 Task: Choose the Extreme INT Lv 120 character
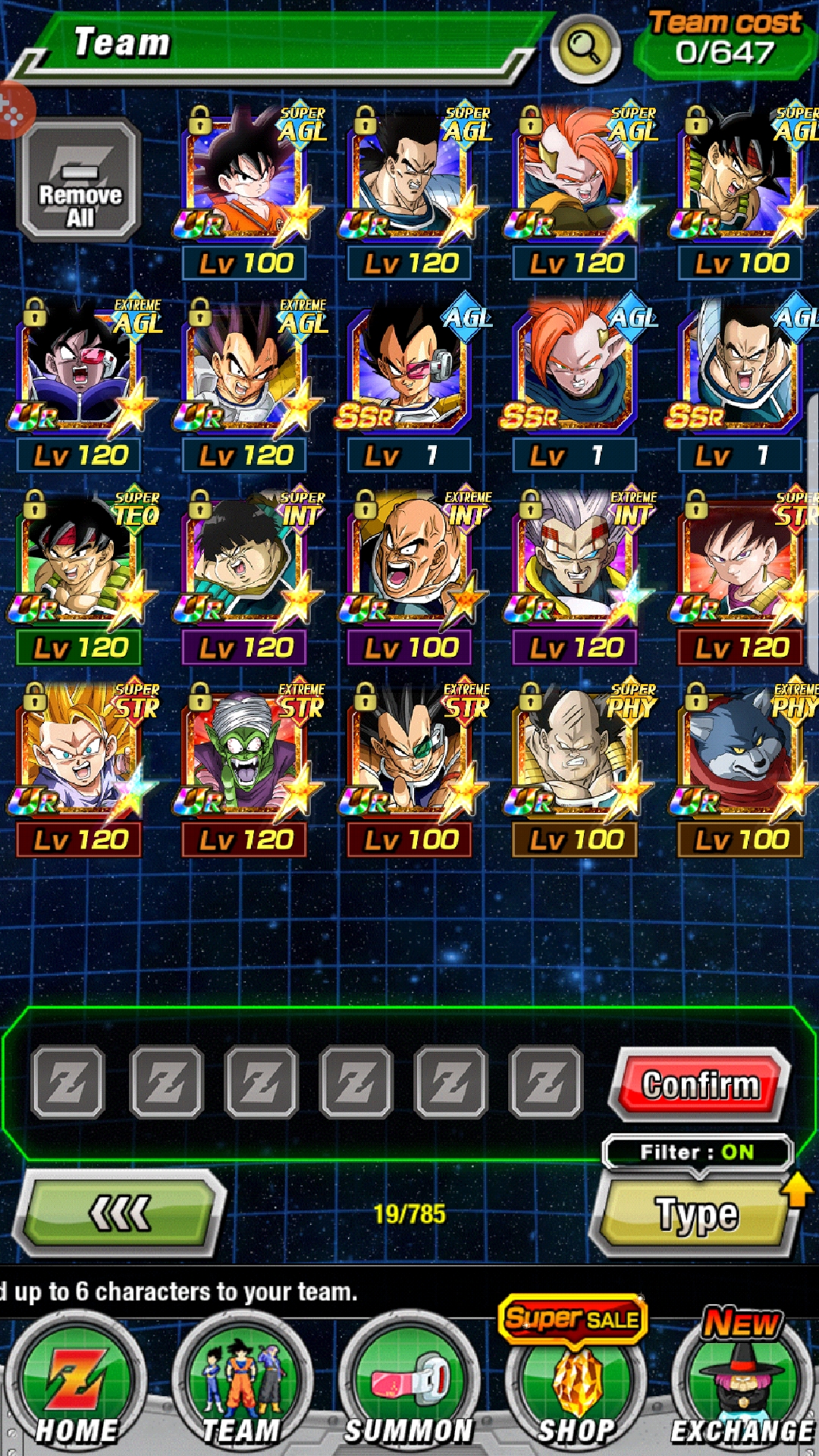(575, 561)
